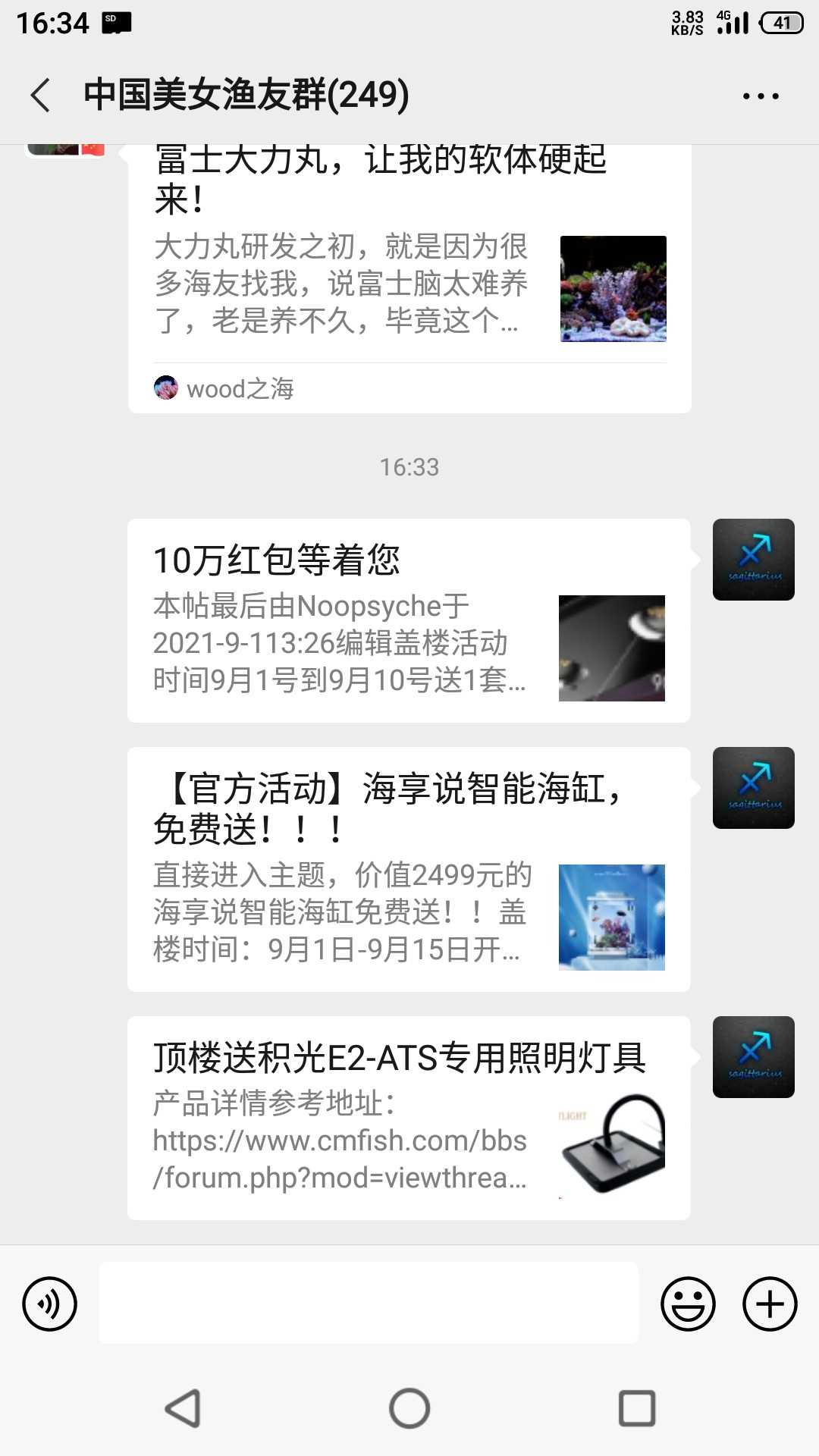Switch to voice message input

click(x=50, y=1304)
